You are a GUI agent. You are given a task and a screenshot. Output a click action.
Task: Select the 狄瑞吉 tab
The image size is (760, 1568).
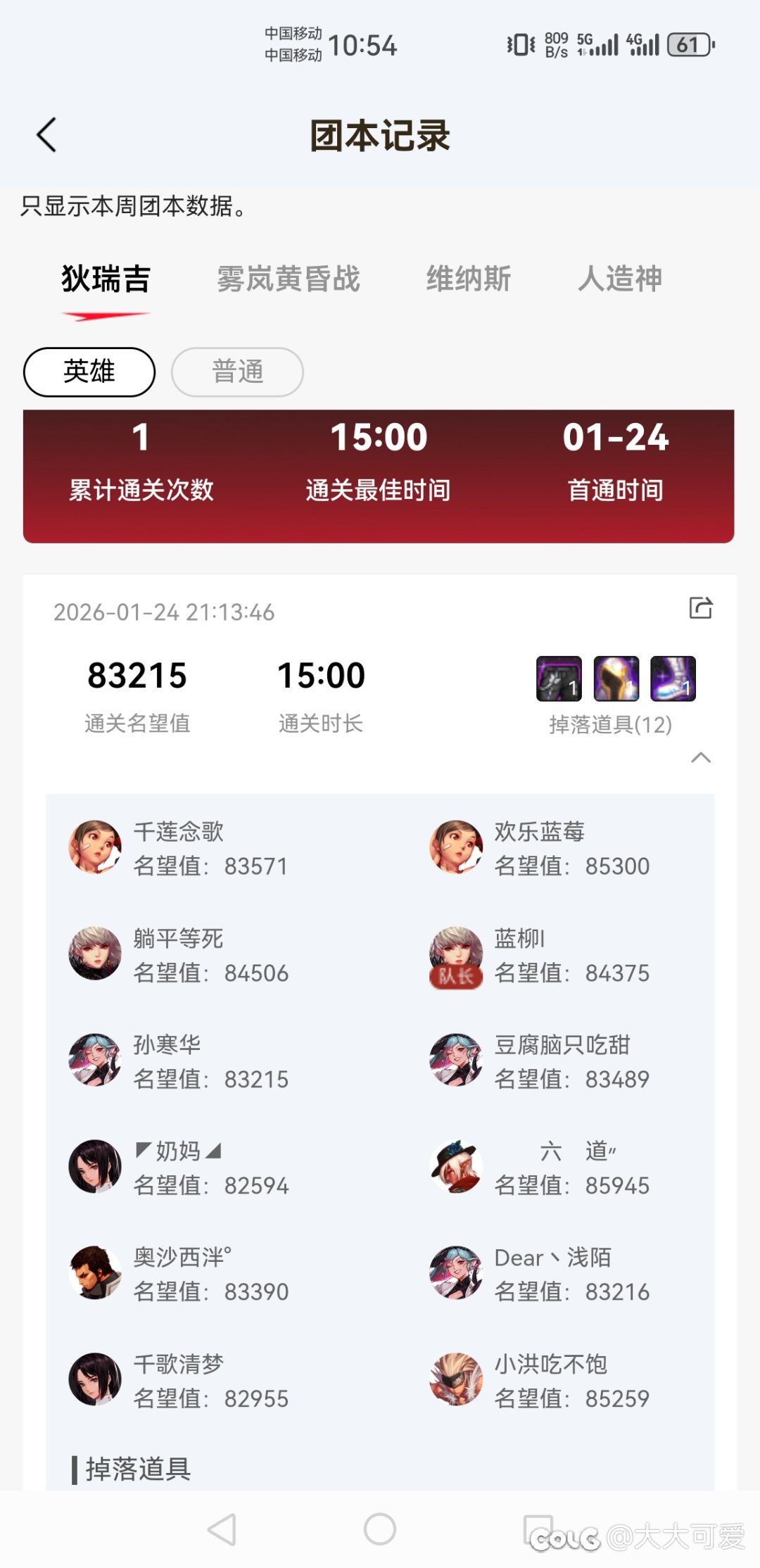106,279
